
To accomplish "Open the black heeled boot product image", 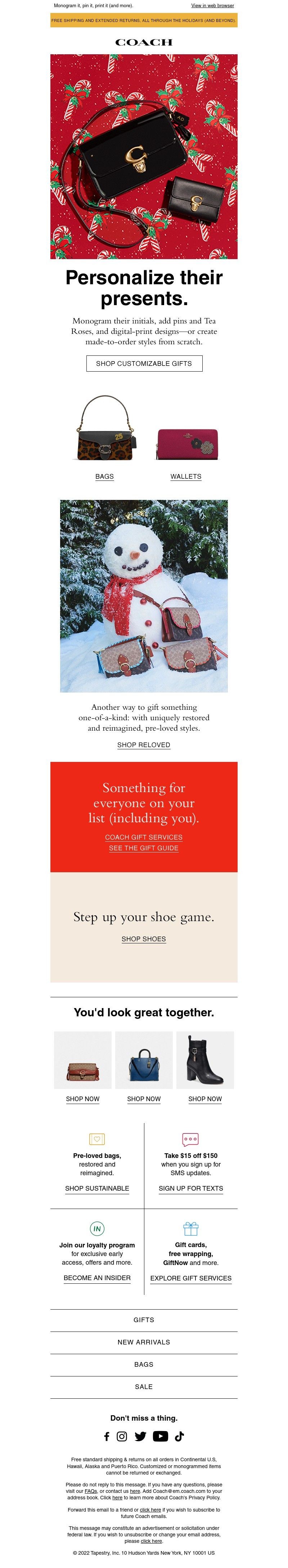I will tap(205, 1060).
